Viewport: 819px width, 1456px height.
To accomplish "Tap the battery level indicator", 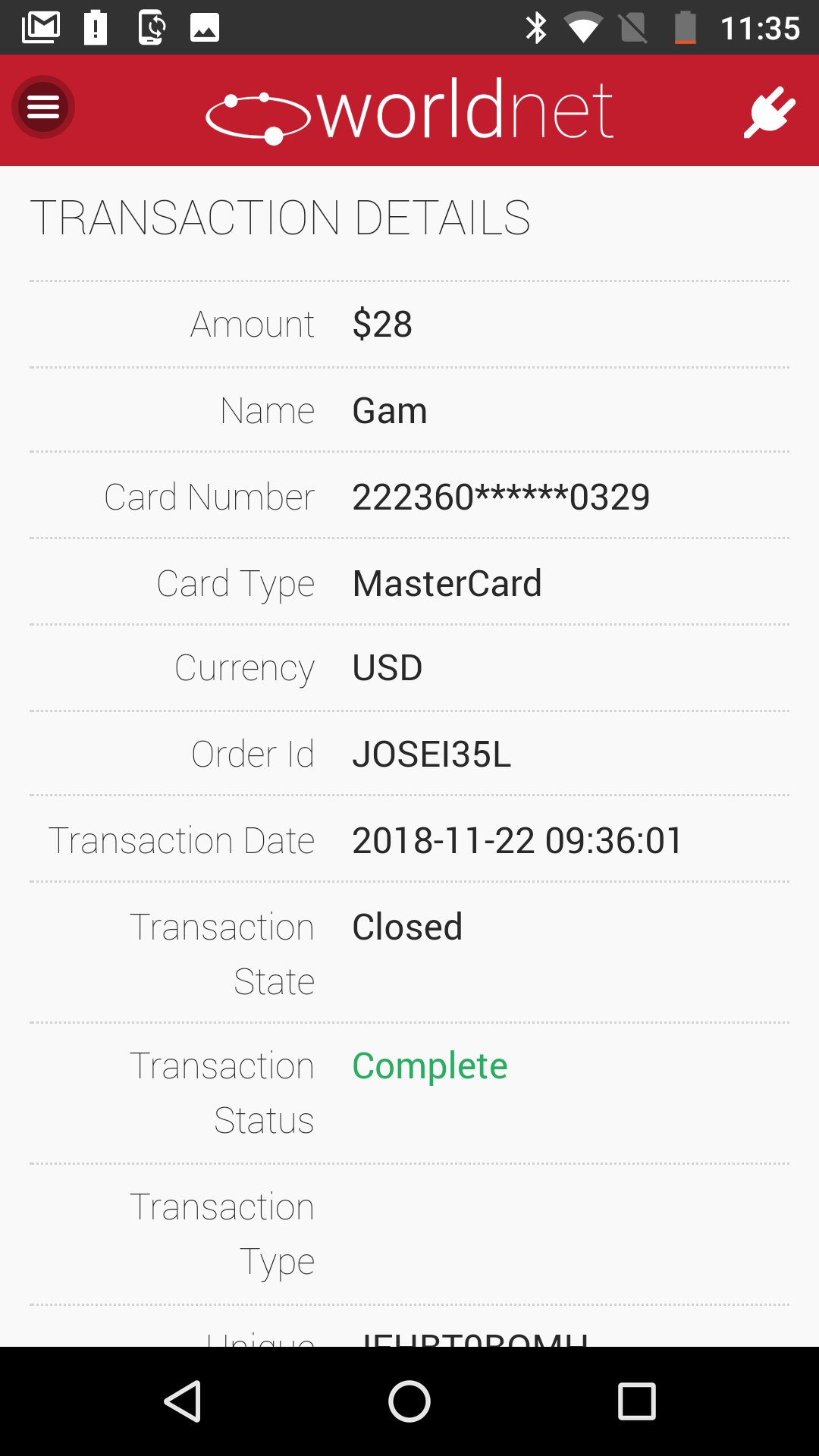I will (685, 27).
